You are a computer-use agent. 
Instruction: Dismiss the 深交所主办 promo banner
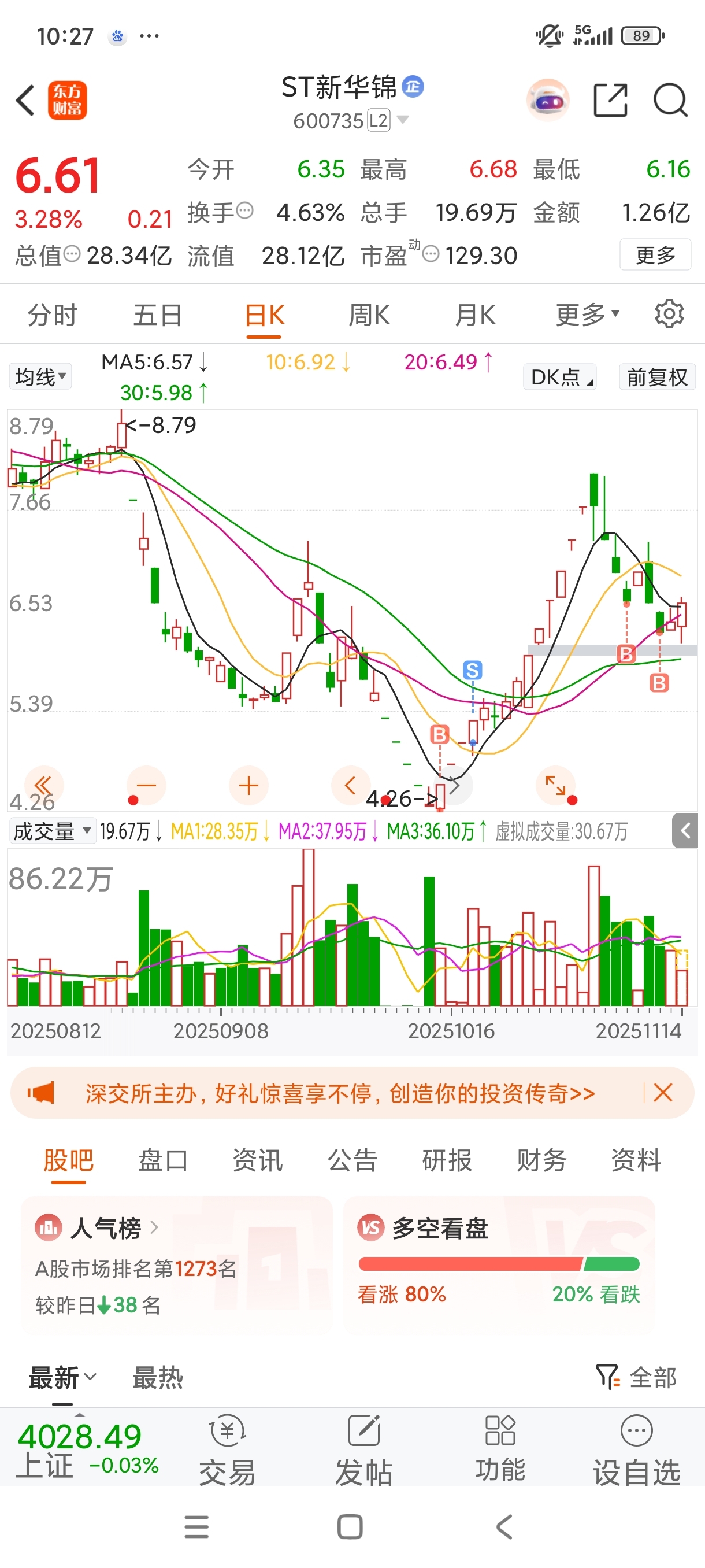662,1093
